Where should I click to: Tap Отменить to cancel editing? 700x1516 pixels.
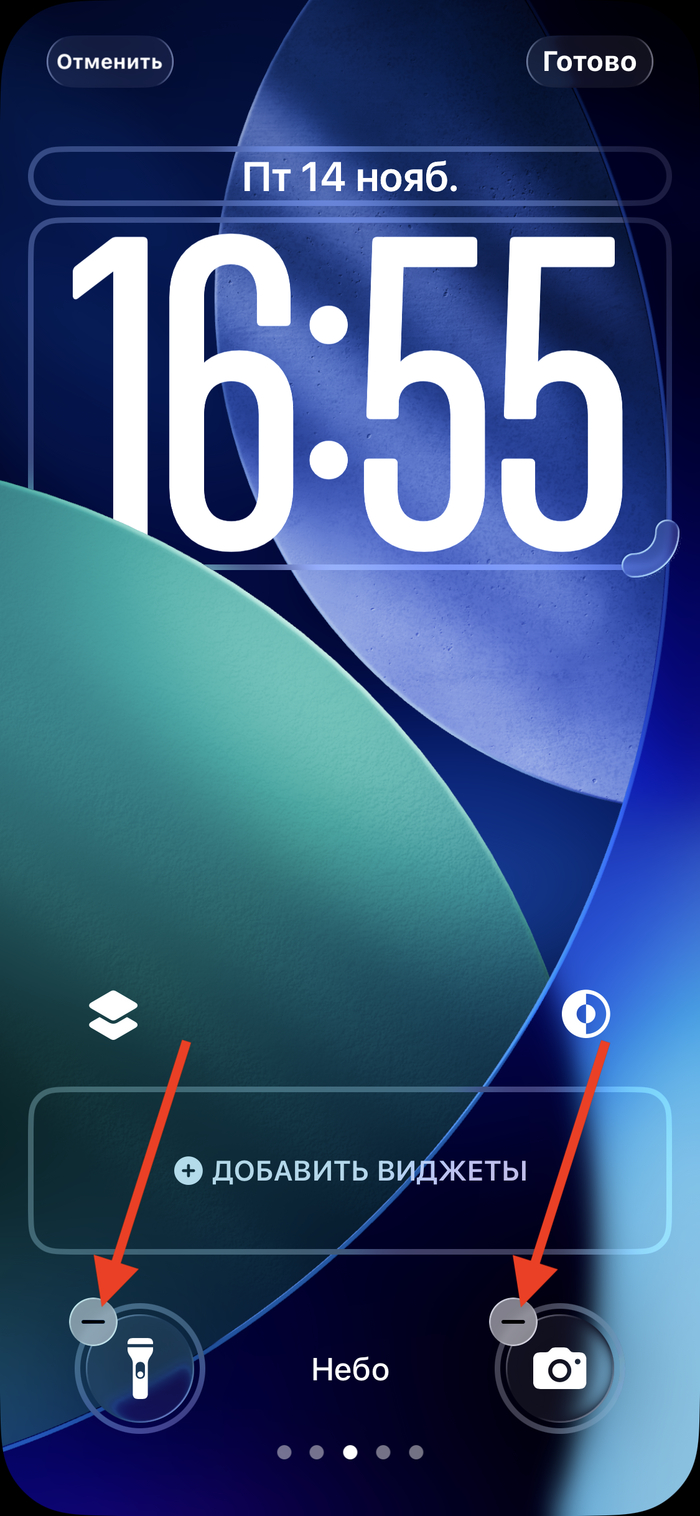coord(109,62)
